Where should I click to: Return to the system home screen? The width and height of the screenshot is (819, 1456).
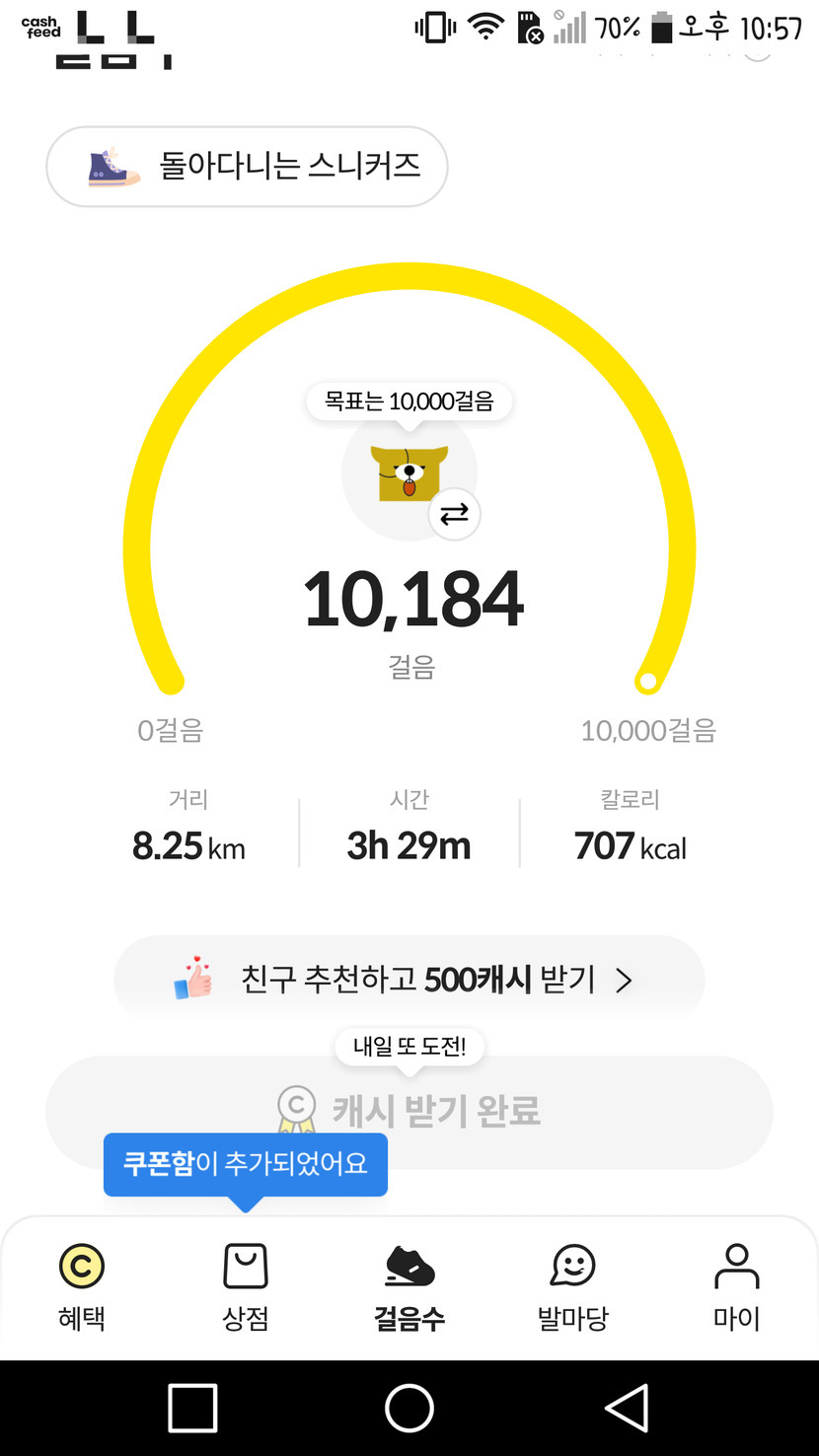tap(409, 1408)
